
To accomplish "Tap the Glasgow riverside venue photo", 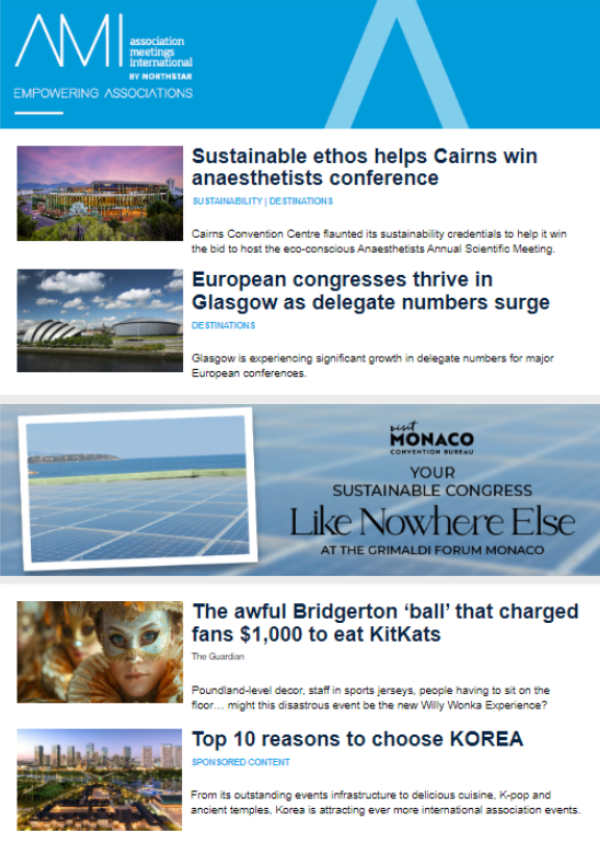I will pyautogui.click(x=100, y=320).
